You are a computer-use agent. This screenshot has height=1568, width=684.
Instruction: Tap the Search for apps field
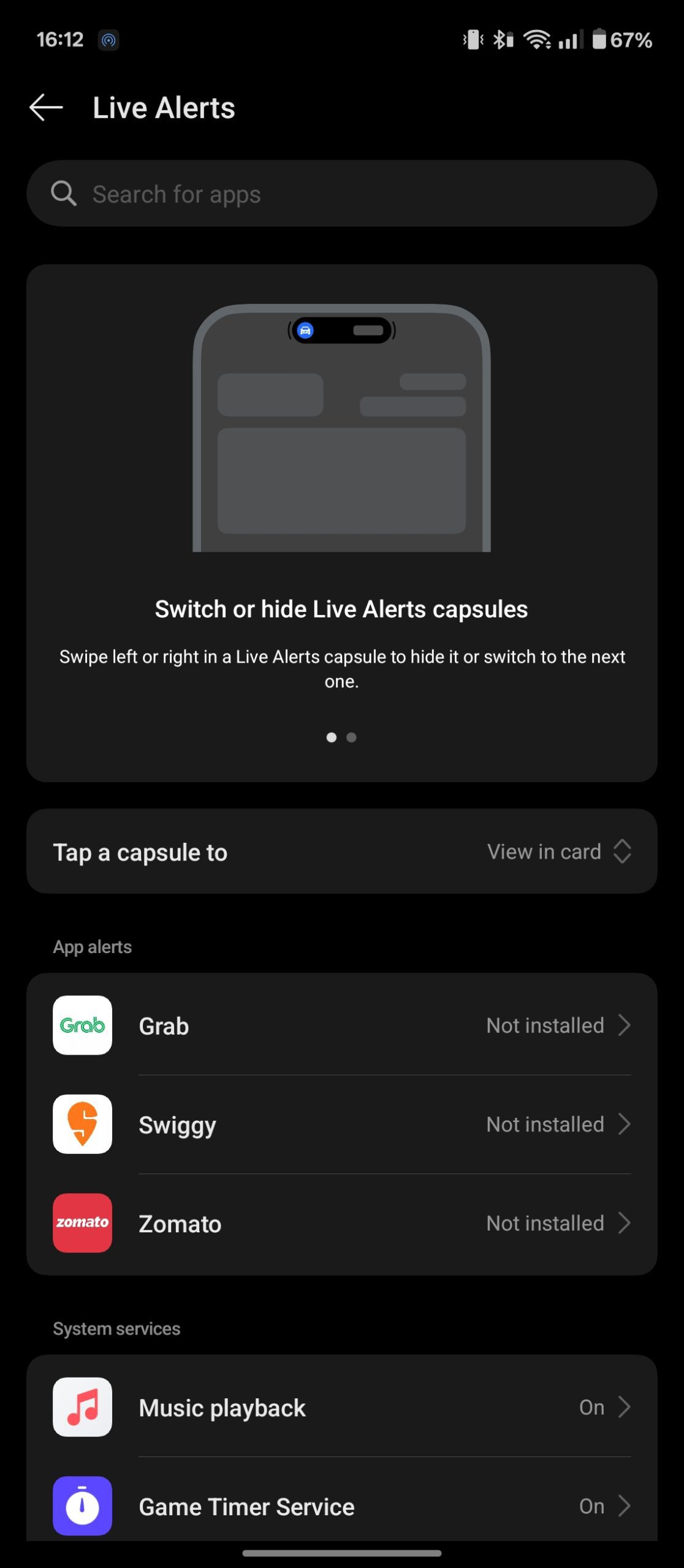[x=342, y=194]
